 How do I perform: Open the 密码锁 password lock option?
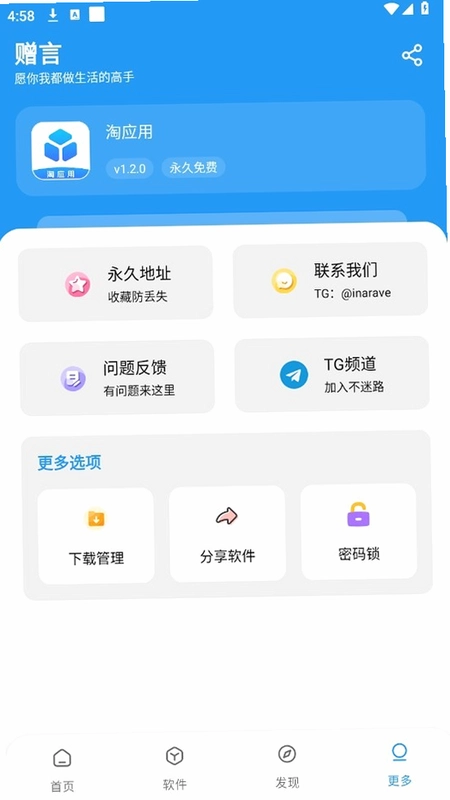(359, 532)
